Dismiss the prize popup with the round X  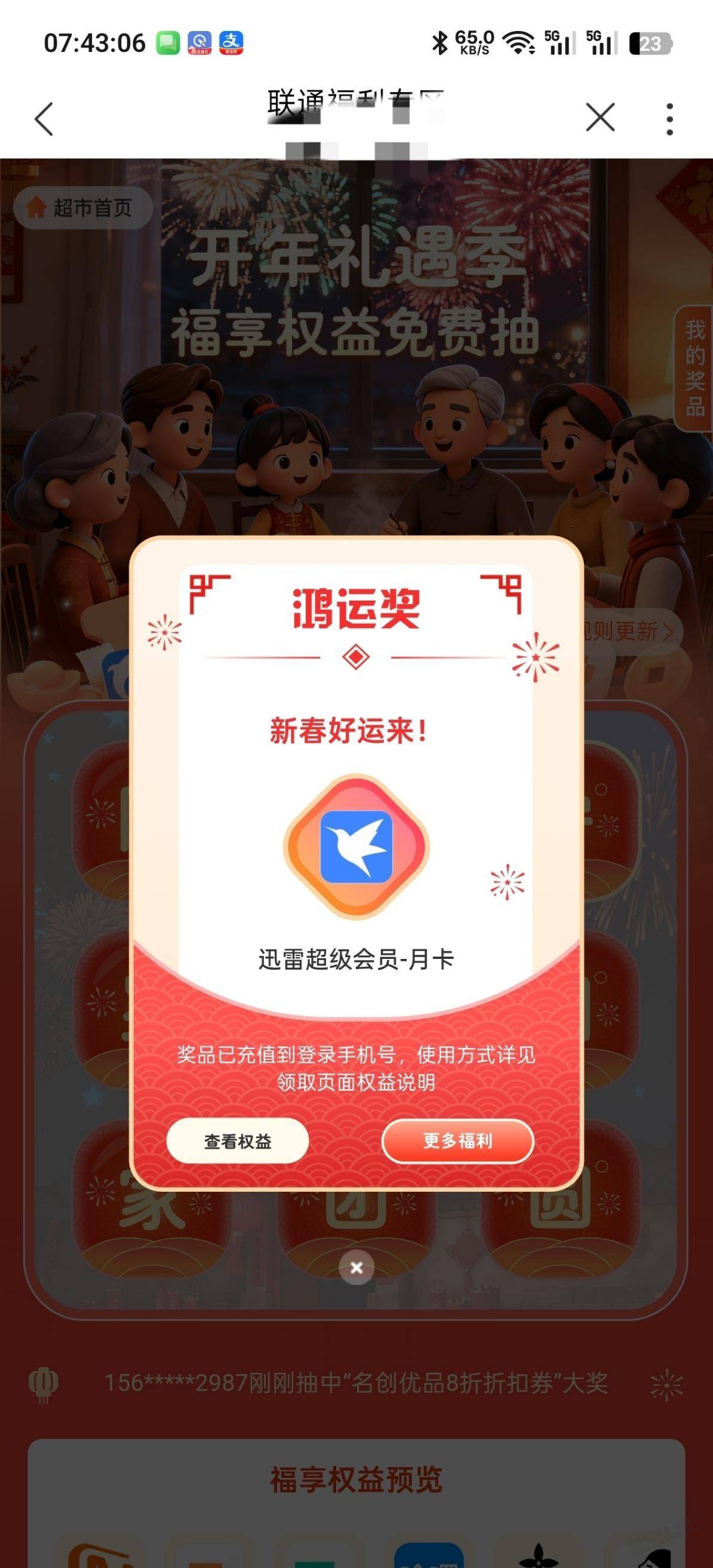pos(356,1268)
